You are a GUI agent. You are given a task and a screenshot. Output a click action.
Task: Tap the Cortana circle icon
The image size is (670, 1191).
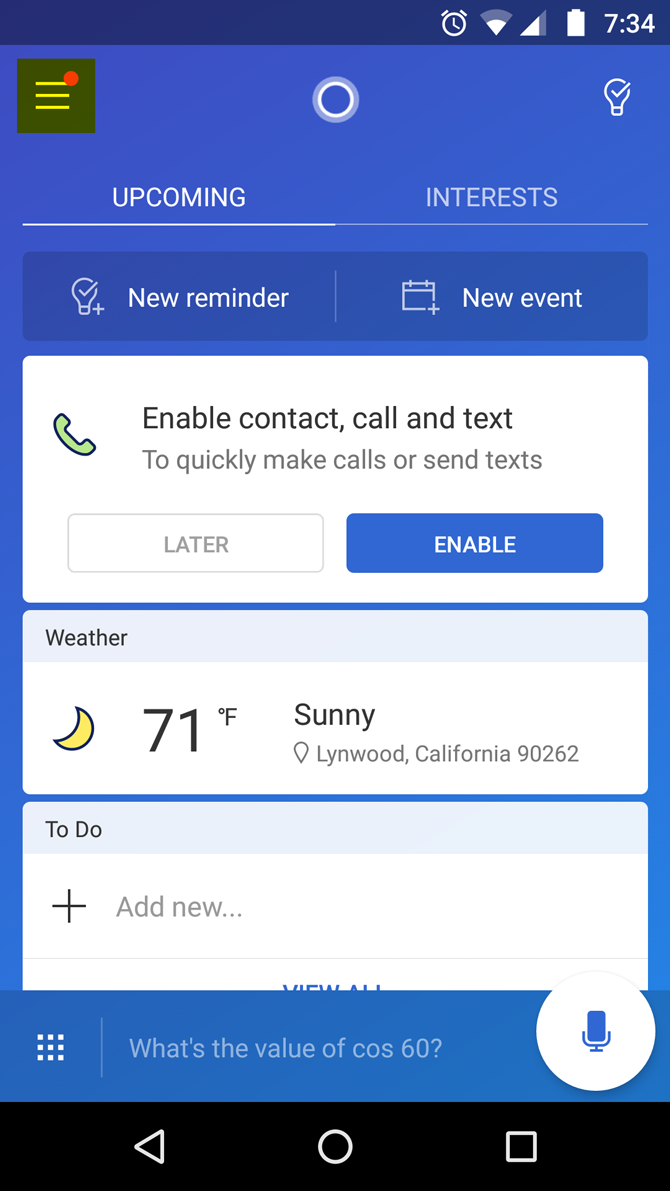[x=335, y=100]
